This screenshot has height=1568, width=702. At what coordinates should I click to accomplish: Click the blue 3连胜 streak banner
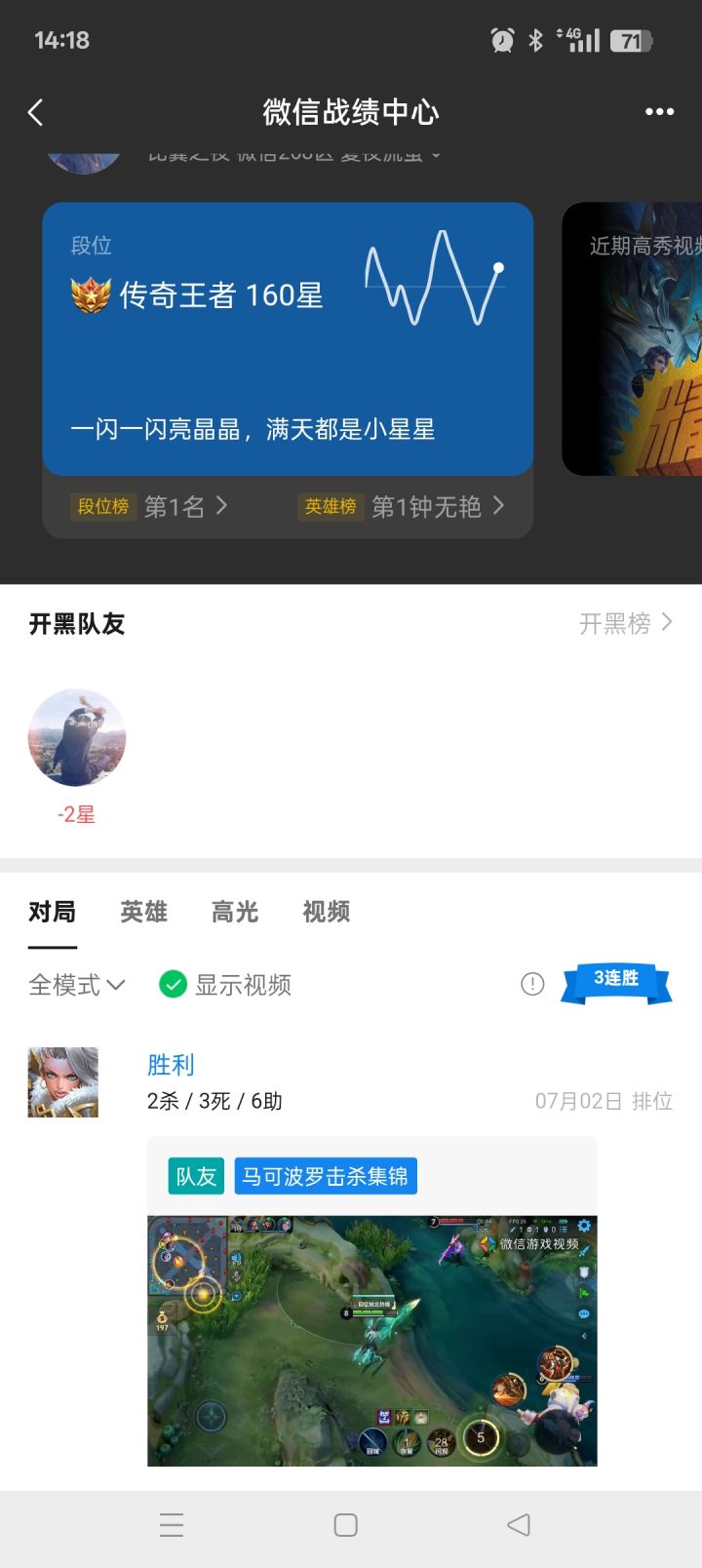614,980
